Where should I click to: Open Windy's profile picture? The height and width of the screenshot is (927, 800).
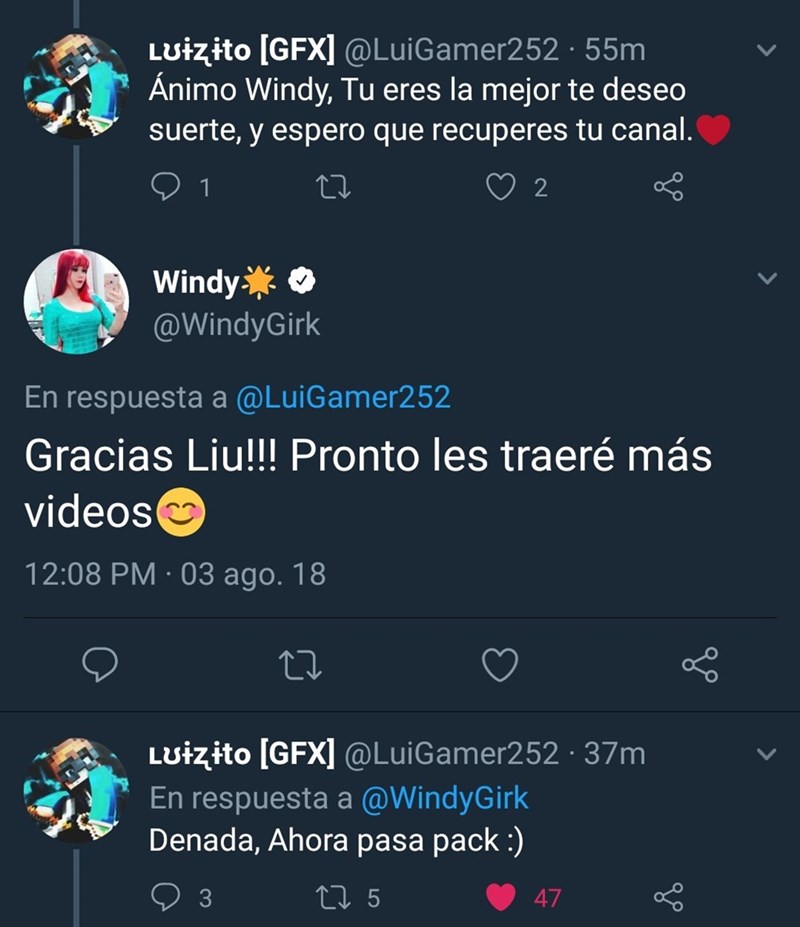[76, 300]
